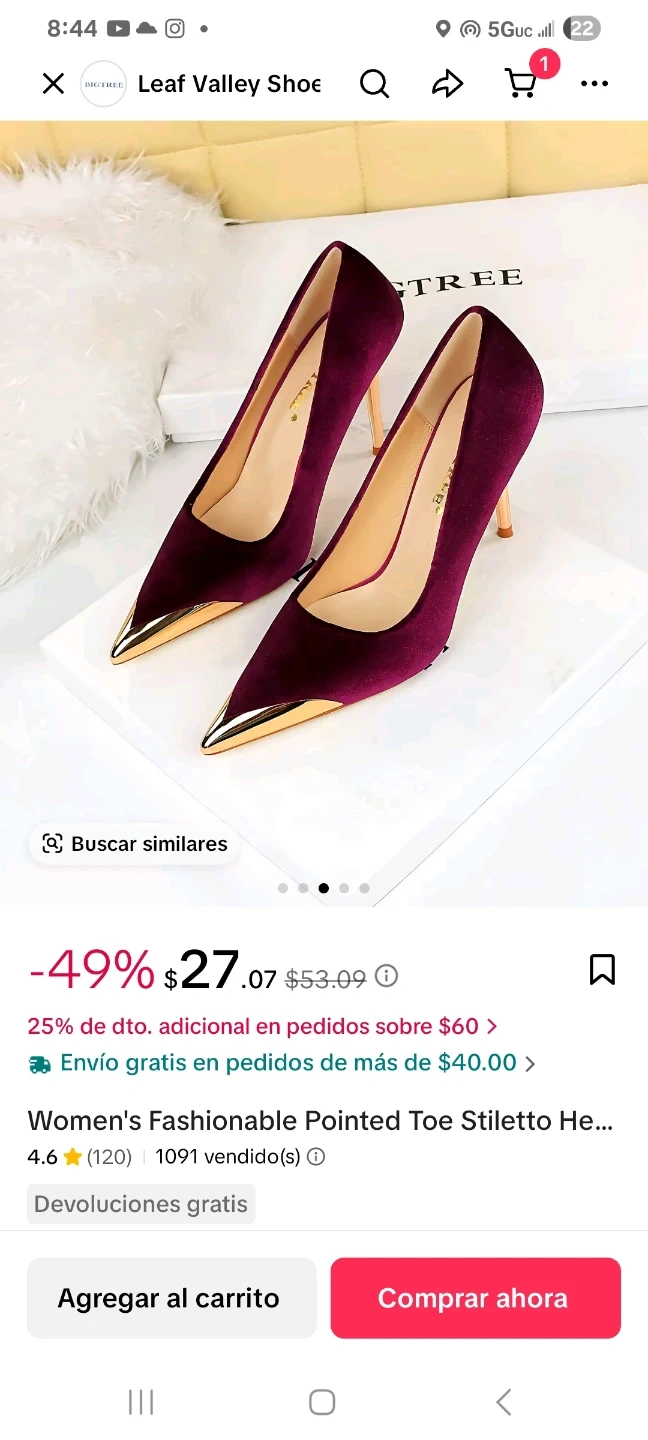The image size is (648, 1440).
Task: Tap Agregar al carrito
Action: click(x=171, y=1298)
